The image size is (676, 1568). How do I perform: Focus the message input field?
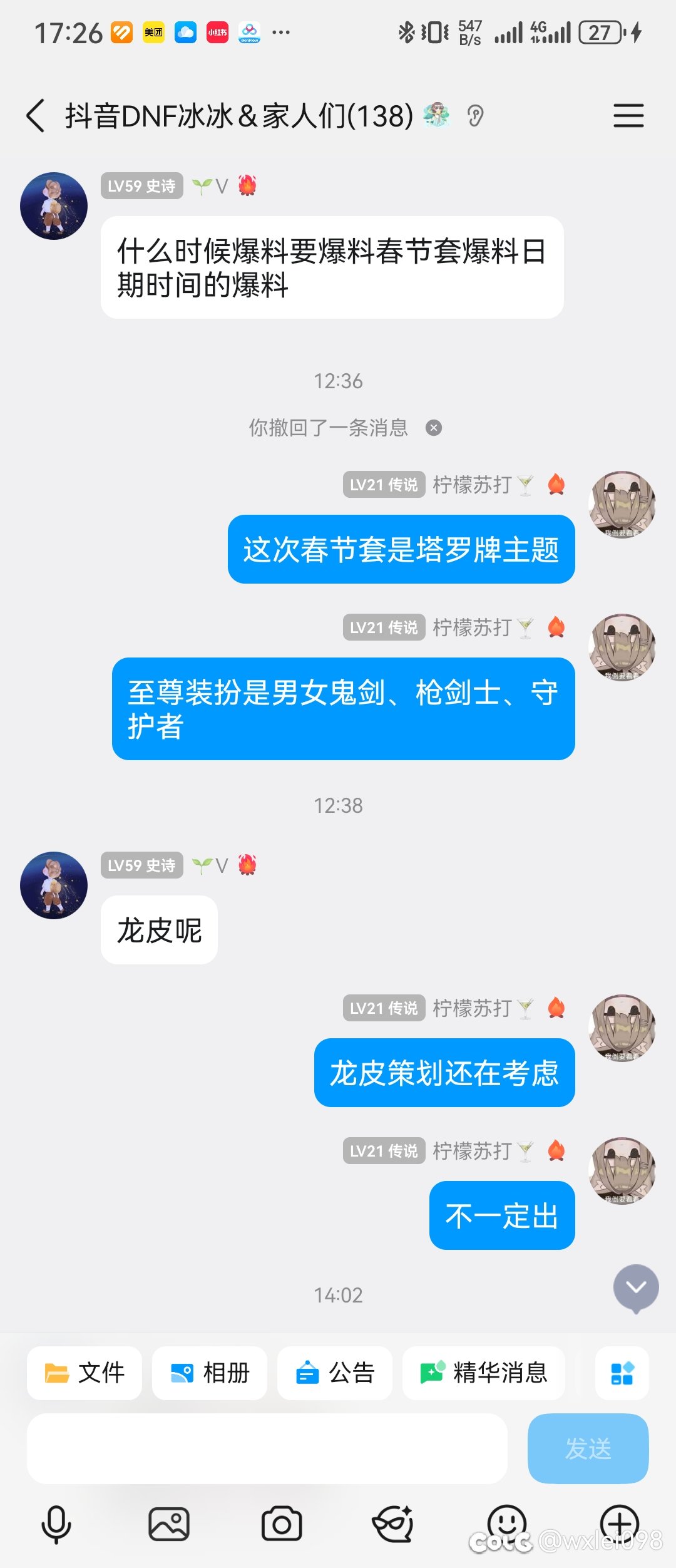pos(267,1448)
